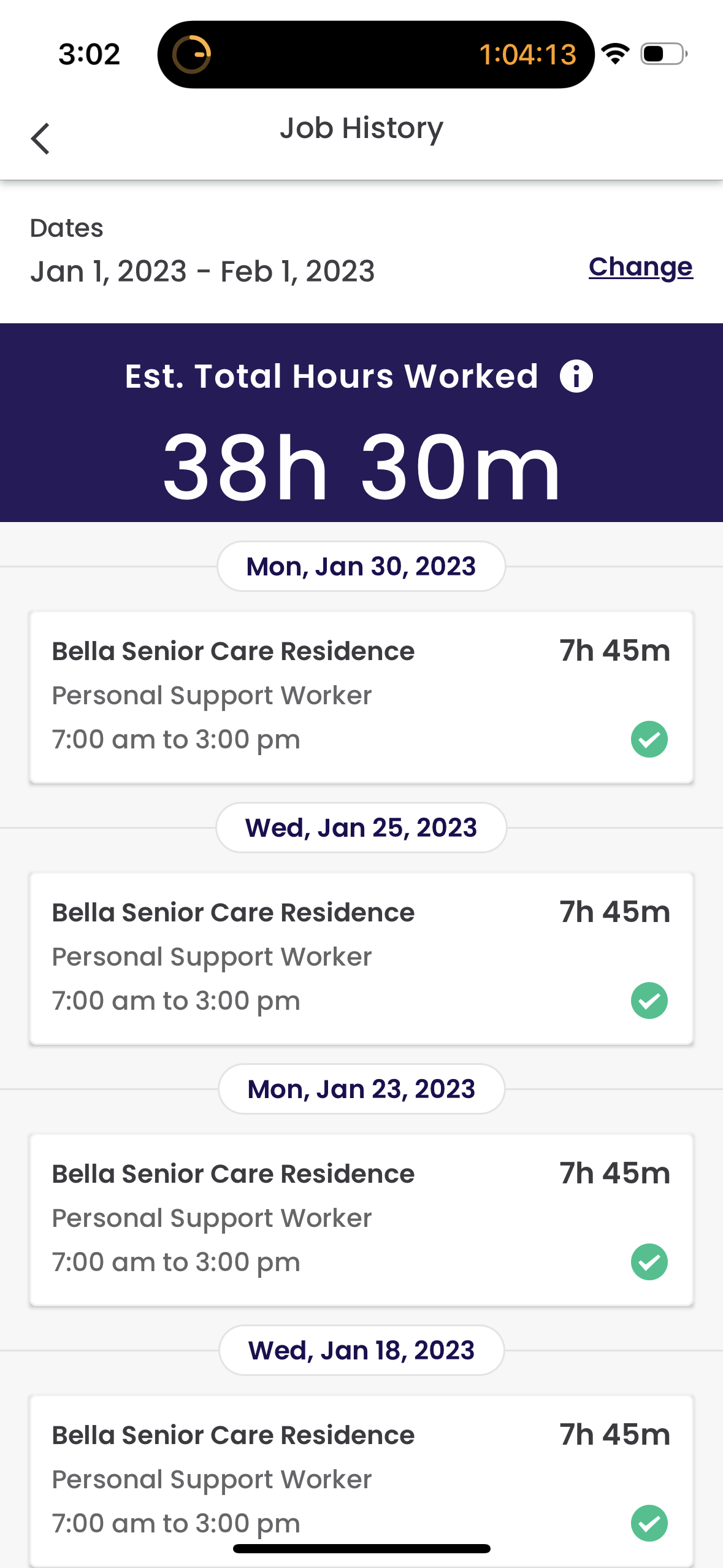Show info about Est. Total Hours Worked
This screenshot has width=723, height=1568.
tap(576, 376)
